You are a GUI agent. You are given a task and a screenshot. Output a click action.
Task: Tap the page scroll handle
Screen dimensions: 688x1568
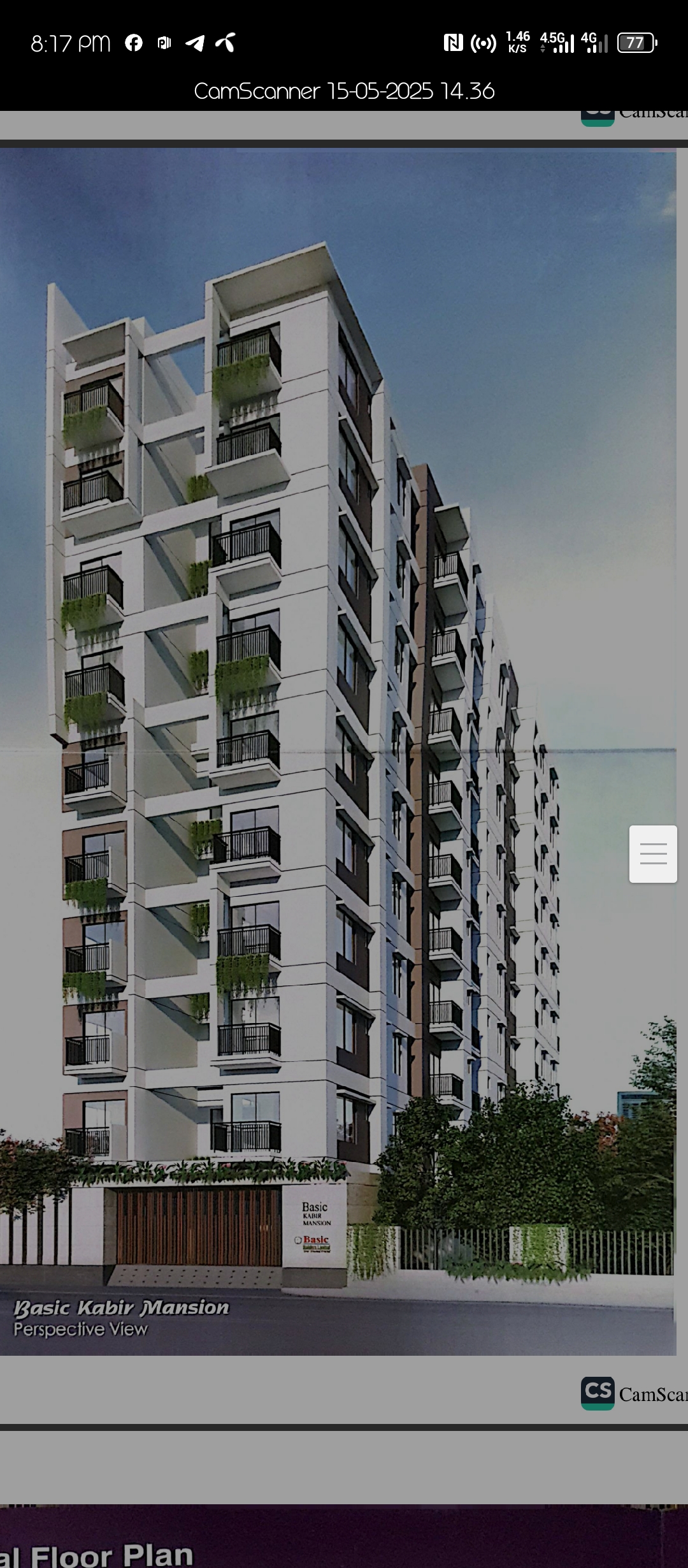point(653,853)
